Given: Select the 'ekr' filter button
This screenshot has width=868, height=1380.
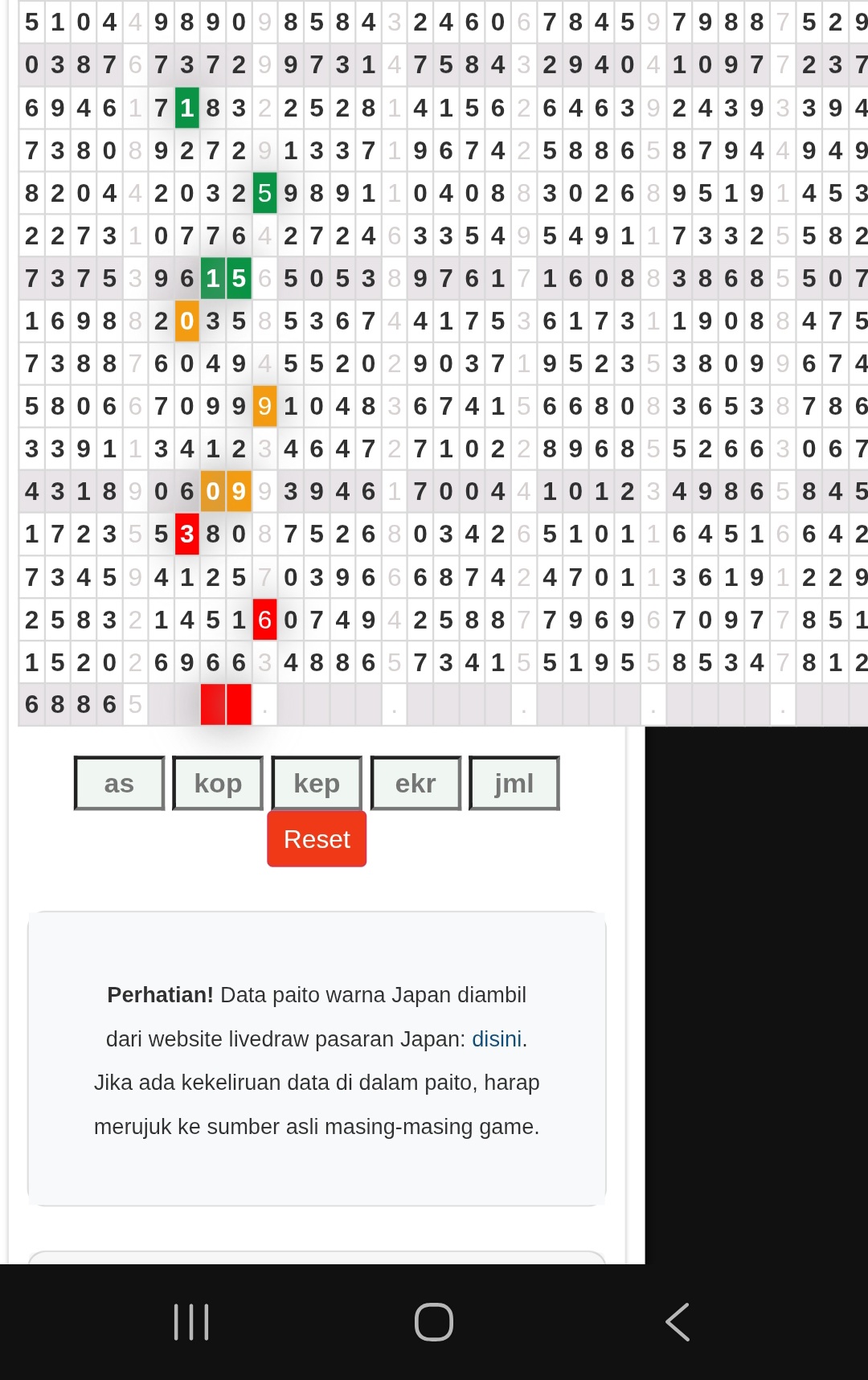Looking at the screenshot, I should click(x=416, y=783).
